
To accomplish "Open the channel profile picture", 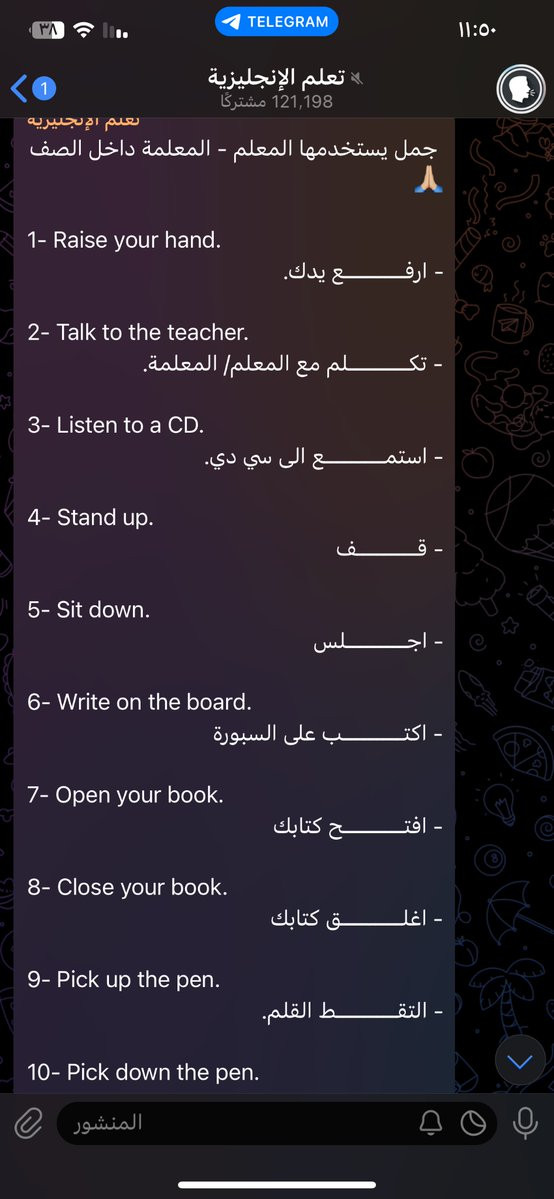I will pyautogui.click(x=520, y=89).
